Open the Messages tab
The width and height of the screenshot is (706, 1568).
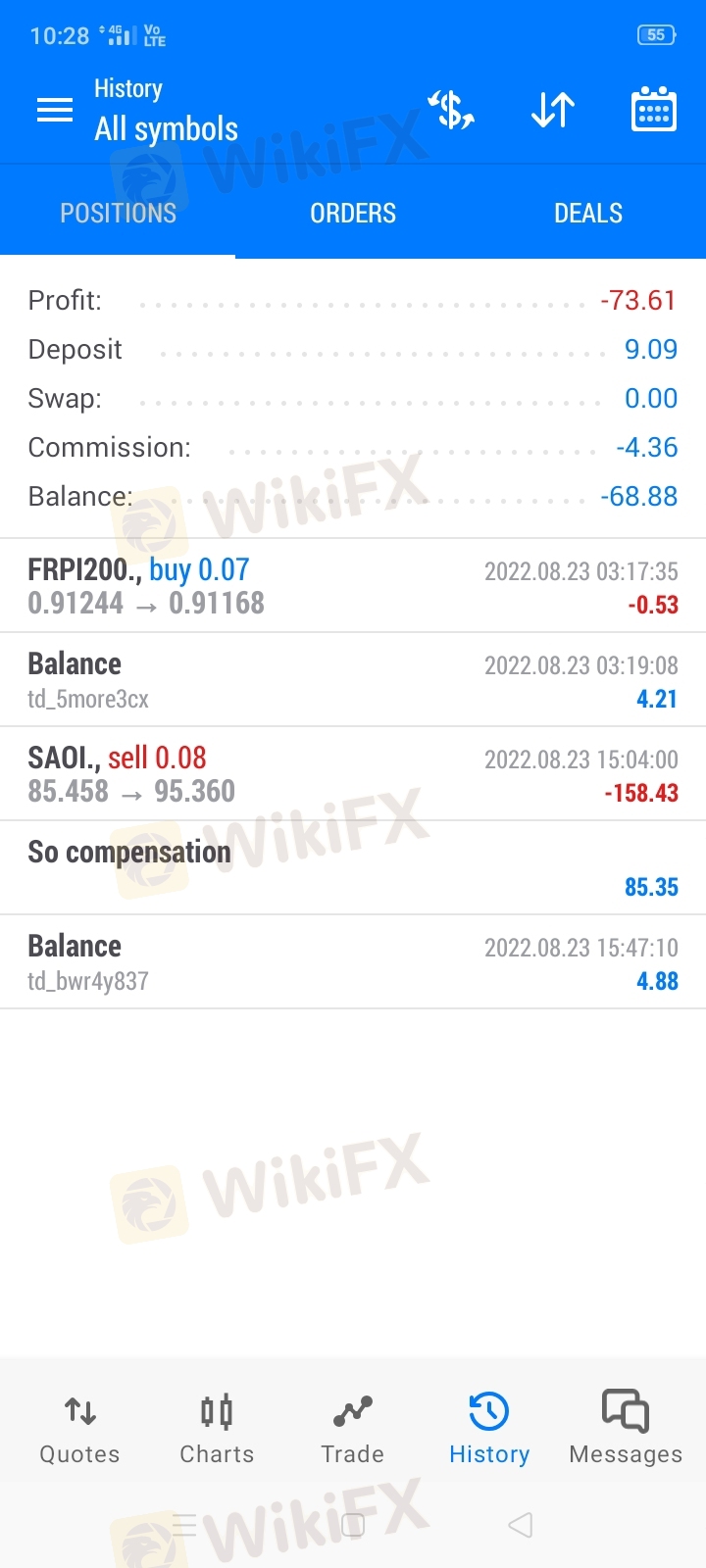[626, 1430]
